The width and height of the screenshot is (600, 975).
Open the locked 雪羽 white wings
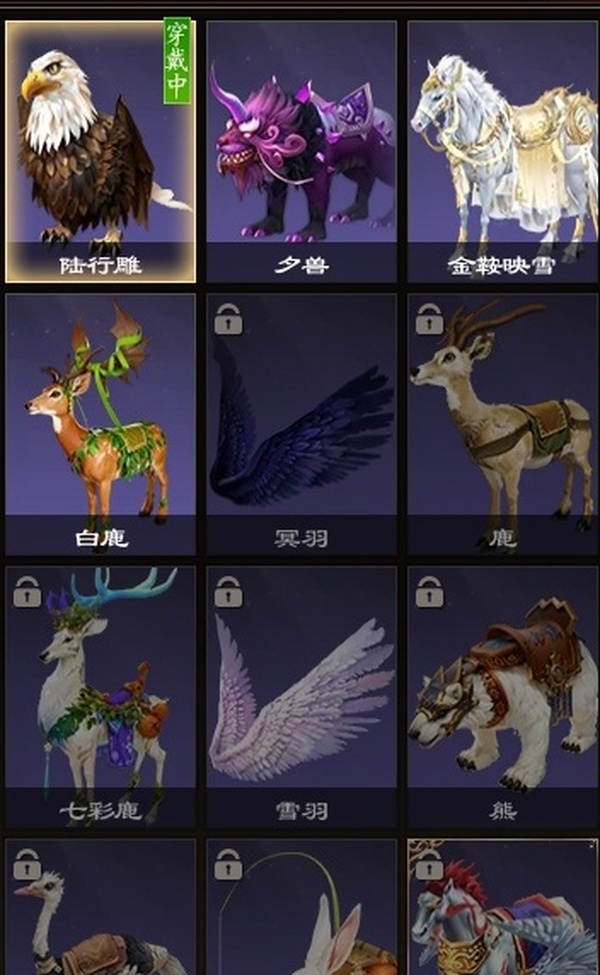(301, 695)
